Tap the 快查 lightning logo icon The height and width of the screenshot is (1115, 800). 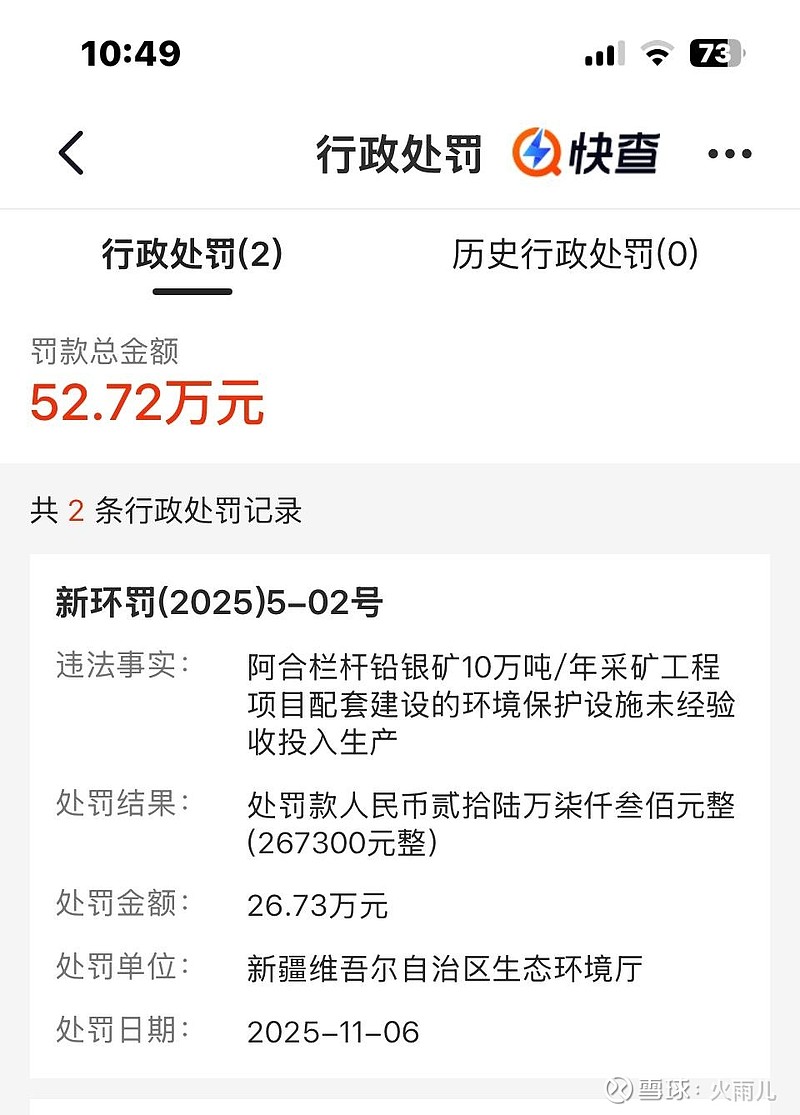click(x=536, y=152)
